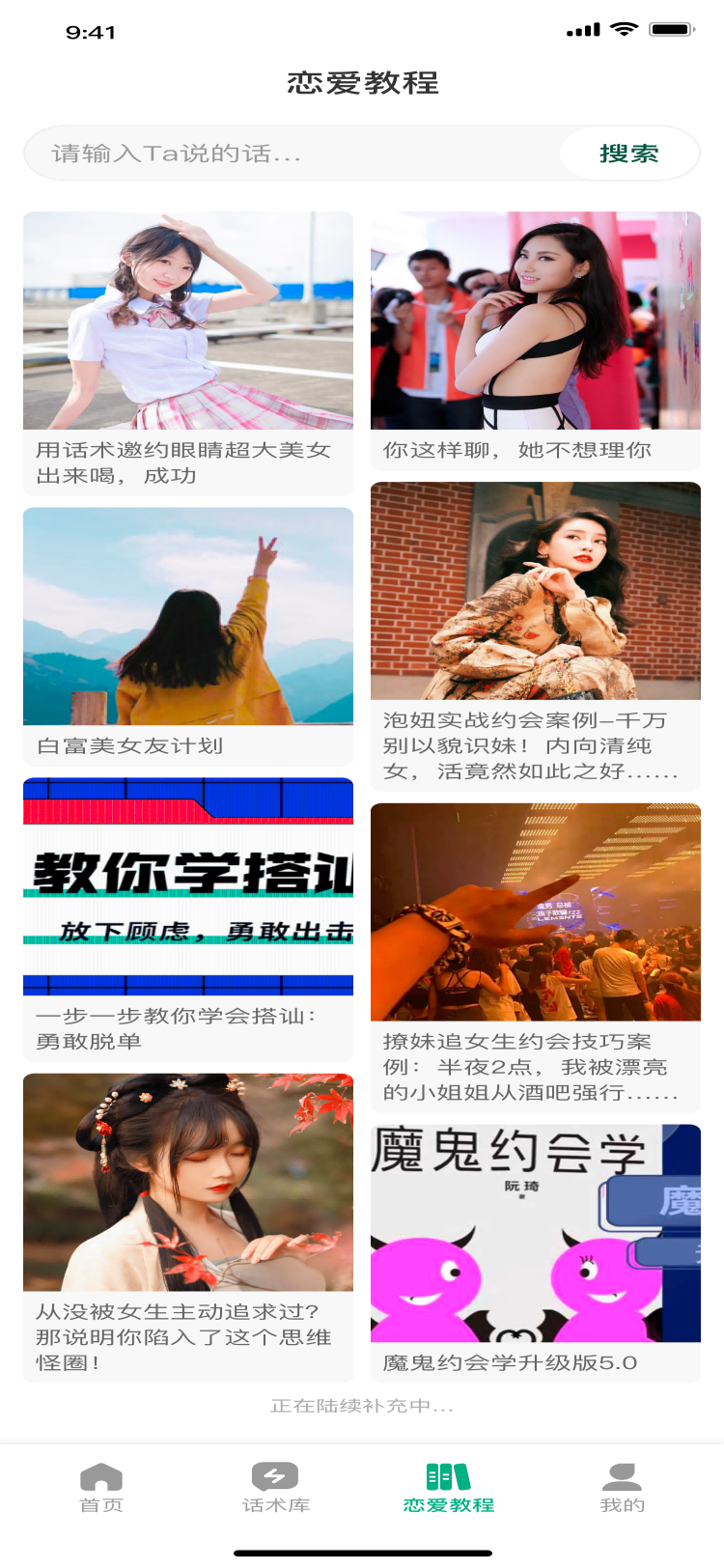Go to the 话术库 tab
This screenshot has height=1568, width=724.
275,1488
